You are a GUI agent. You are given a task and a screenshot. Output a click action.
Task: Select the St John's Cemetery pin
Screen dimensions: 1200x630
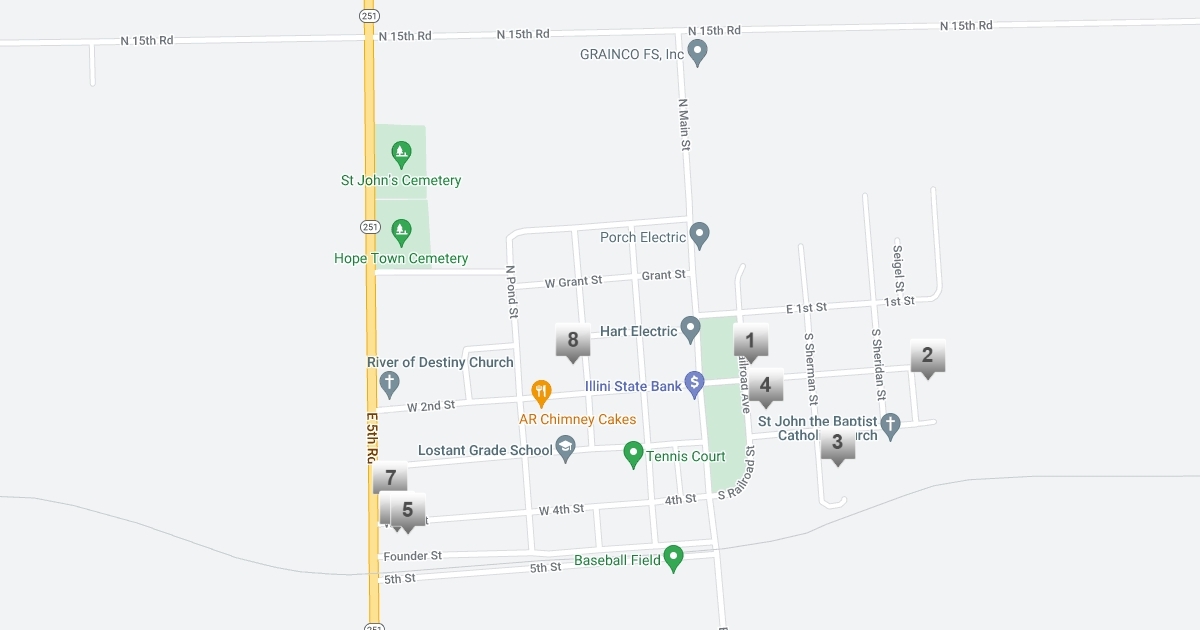click(401, 153)
